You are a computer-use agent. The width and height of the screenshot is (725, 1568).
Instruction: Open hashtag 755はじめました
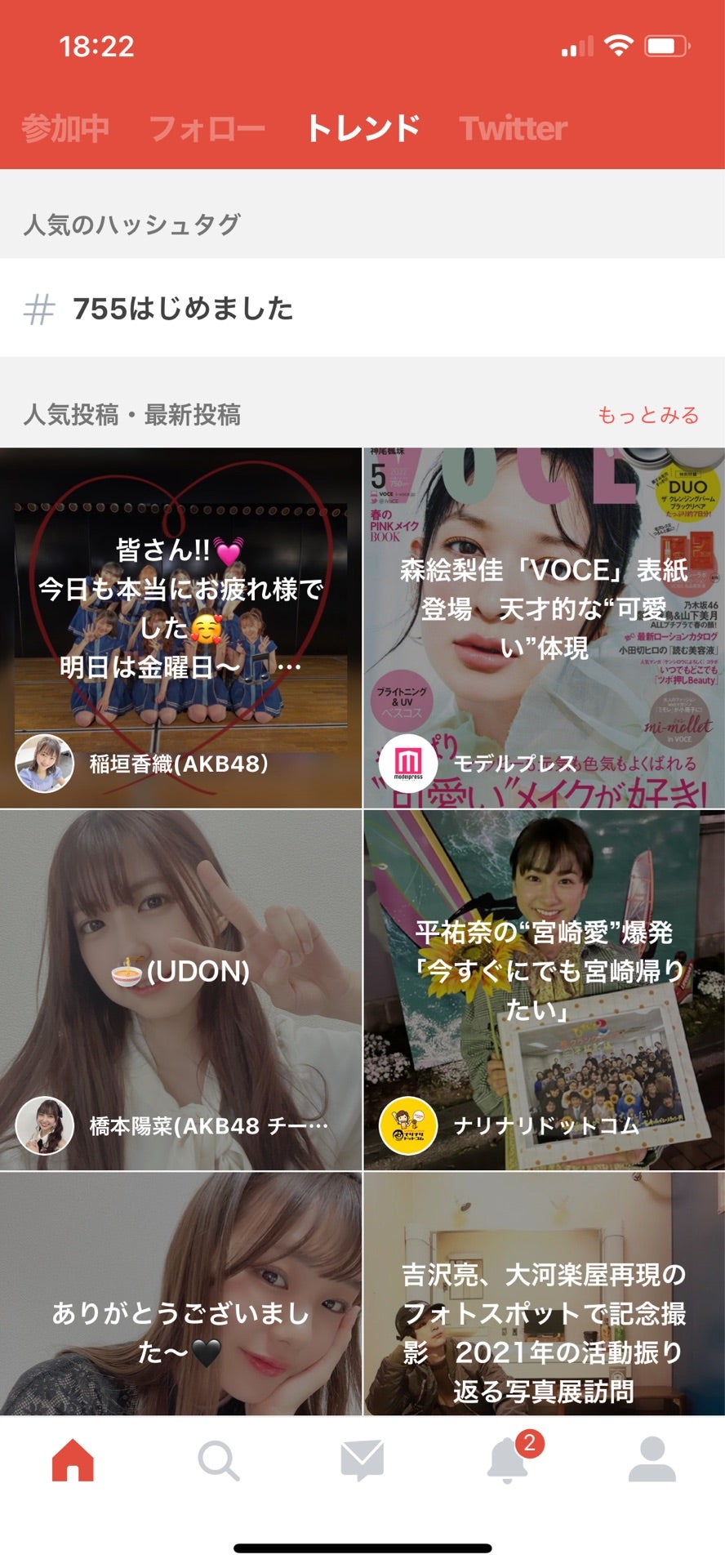(183, 309)
